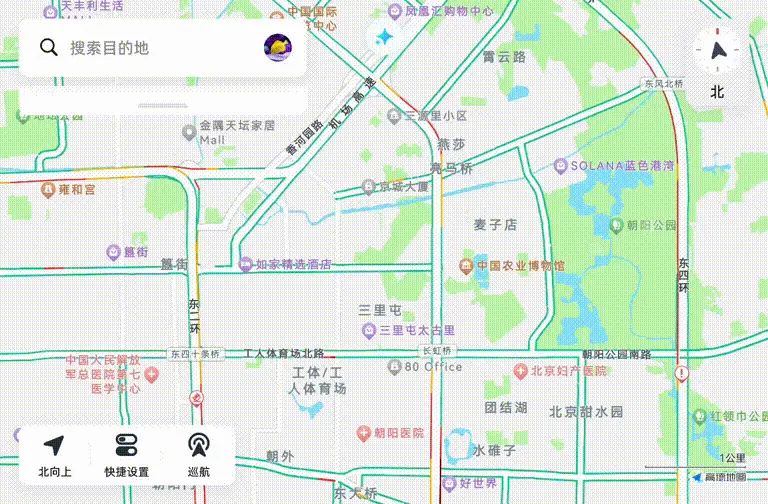Start 巡航 cruise mode

click(198, 455)
